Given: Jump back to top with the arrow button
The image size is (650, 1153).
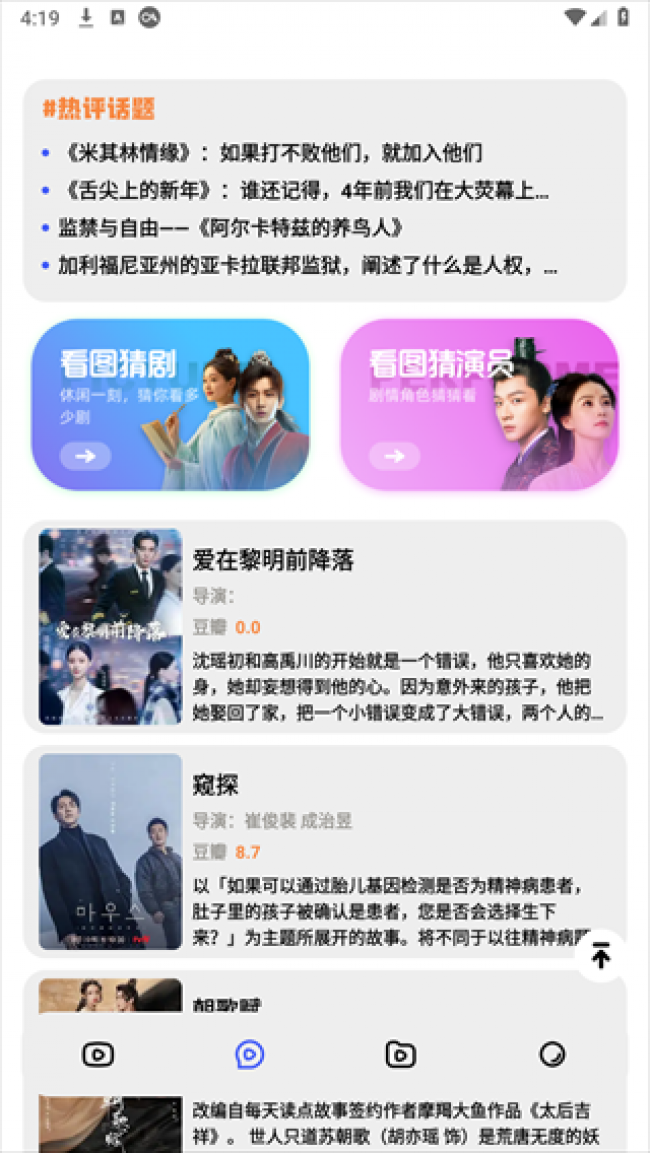Looking at the screenshot, I should pyautogui.click(x=600, y=956).
